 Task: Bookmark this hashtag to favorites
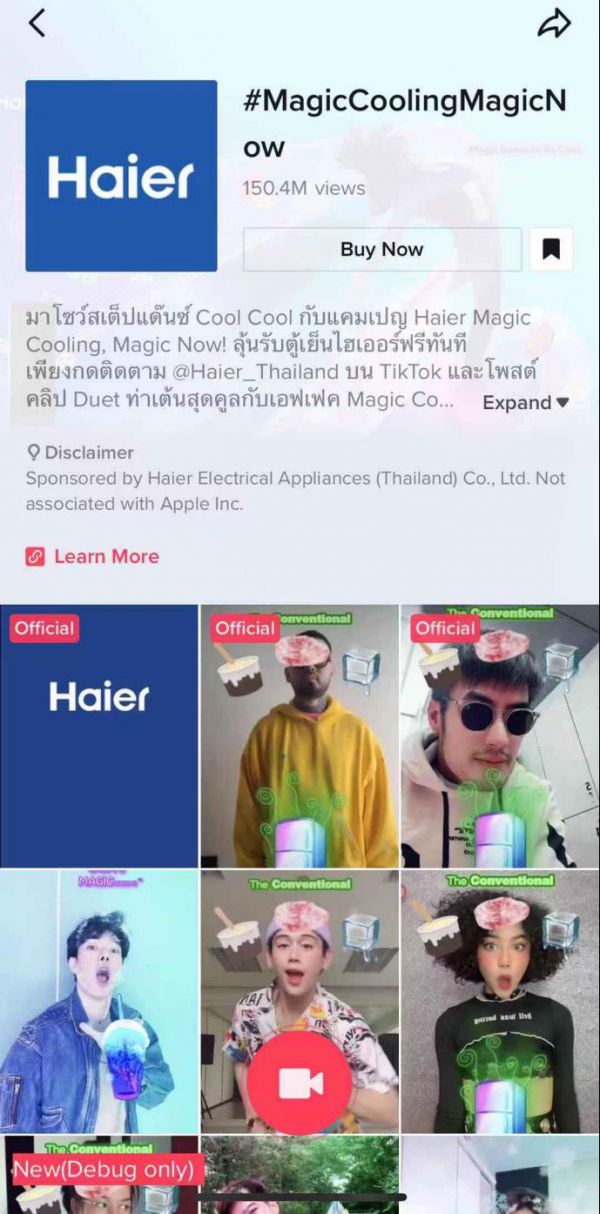pyautogui.click(x=551, y=249)
